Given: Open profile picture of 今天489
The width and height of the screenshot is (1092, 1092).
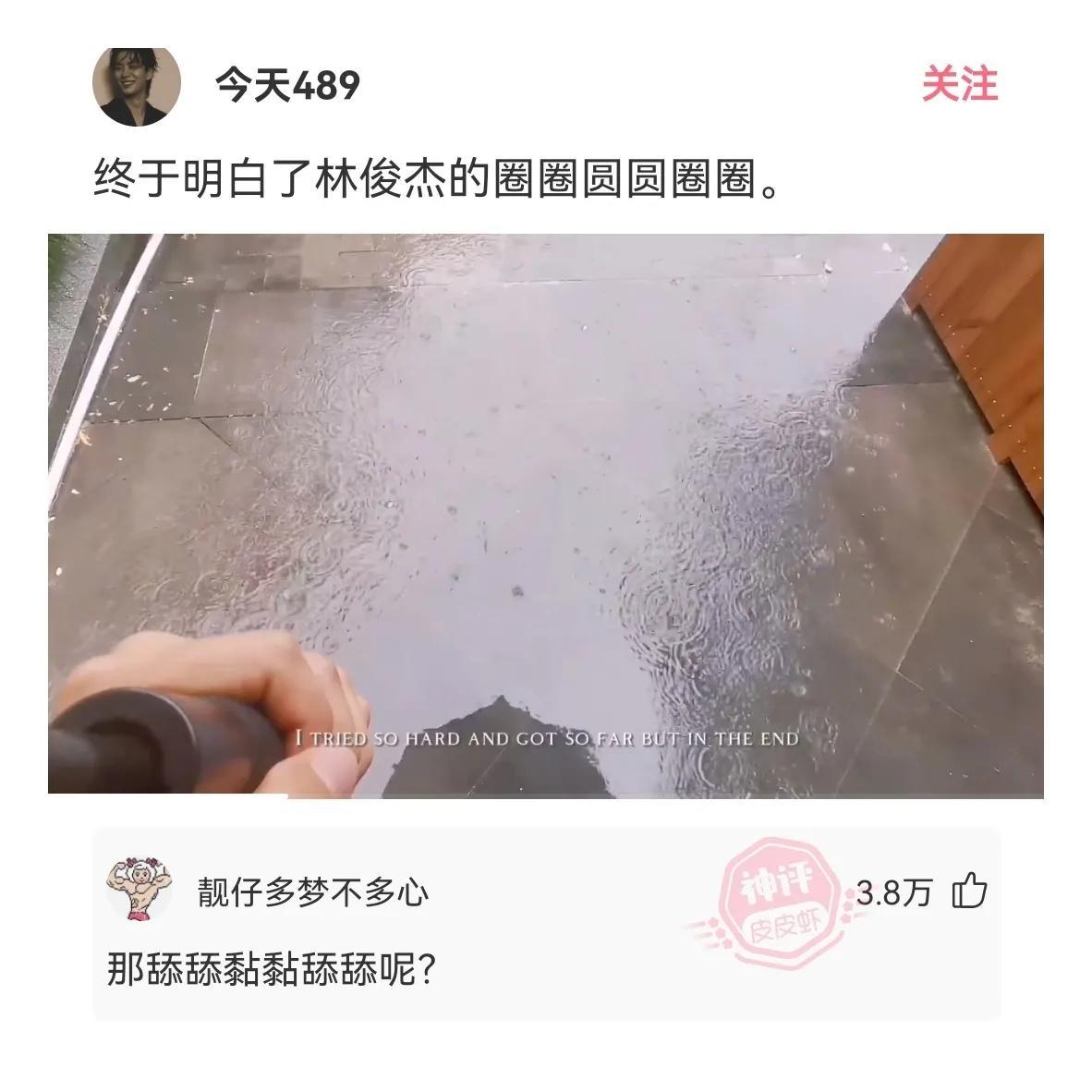Looking at the screenshot, I should pos(137,85).
